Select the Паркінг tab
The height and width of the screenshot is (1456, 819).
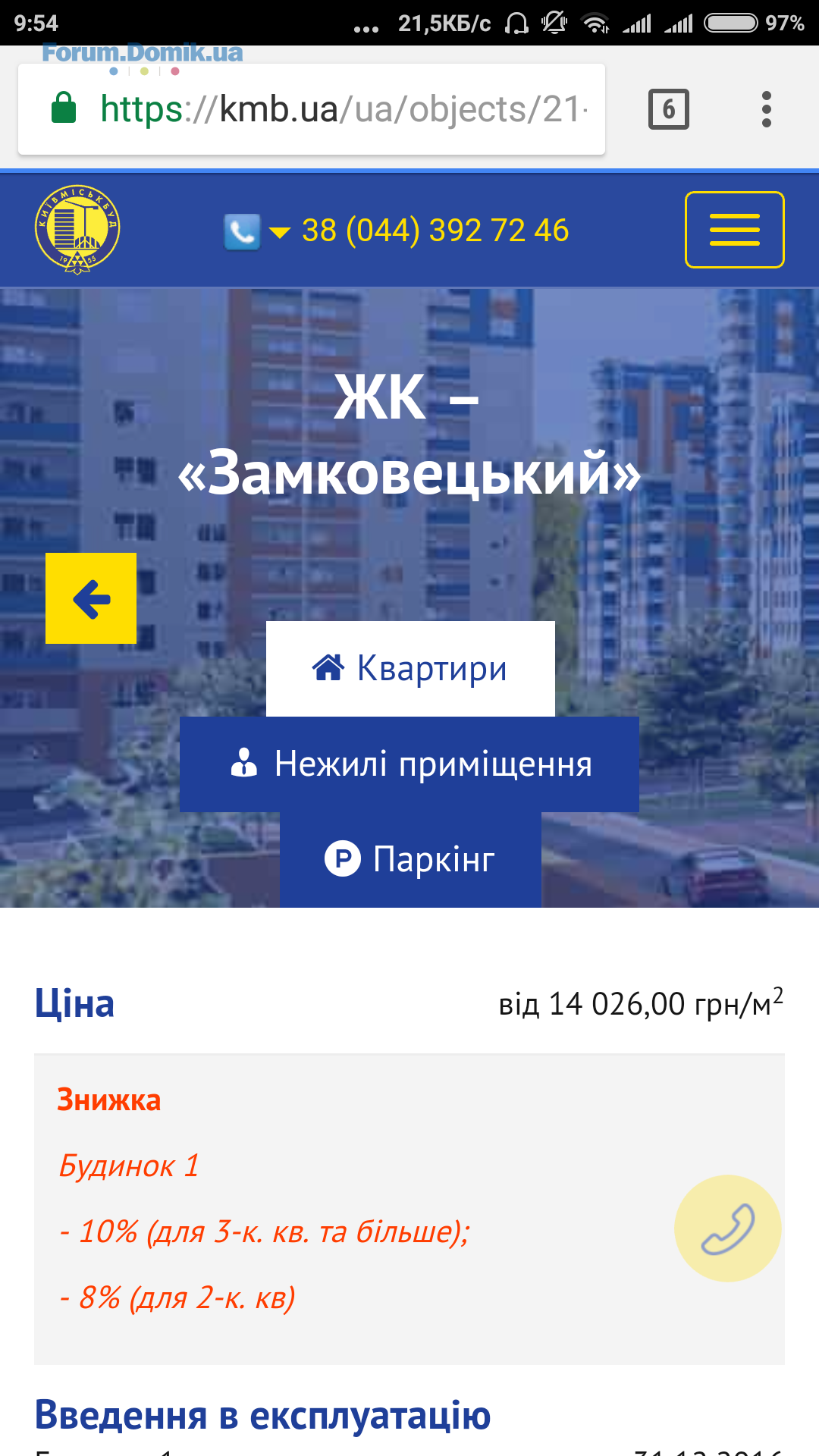(x=410, y=860)
